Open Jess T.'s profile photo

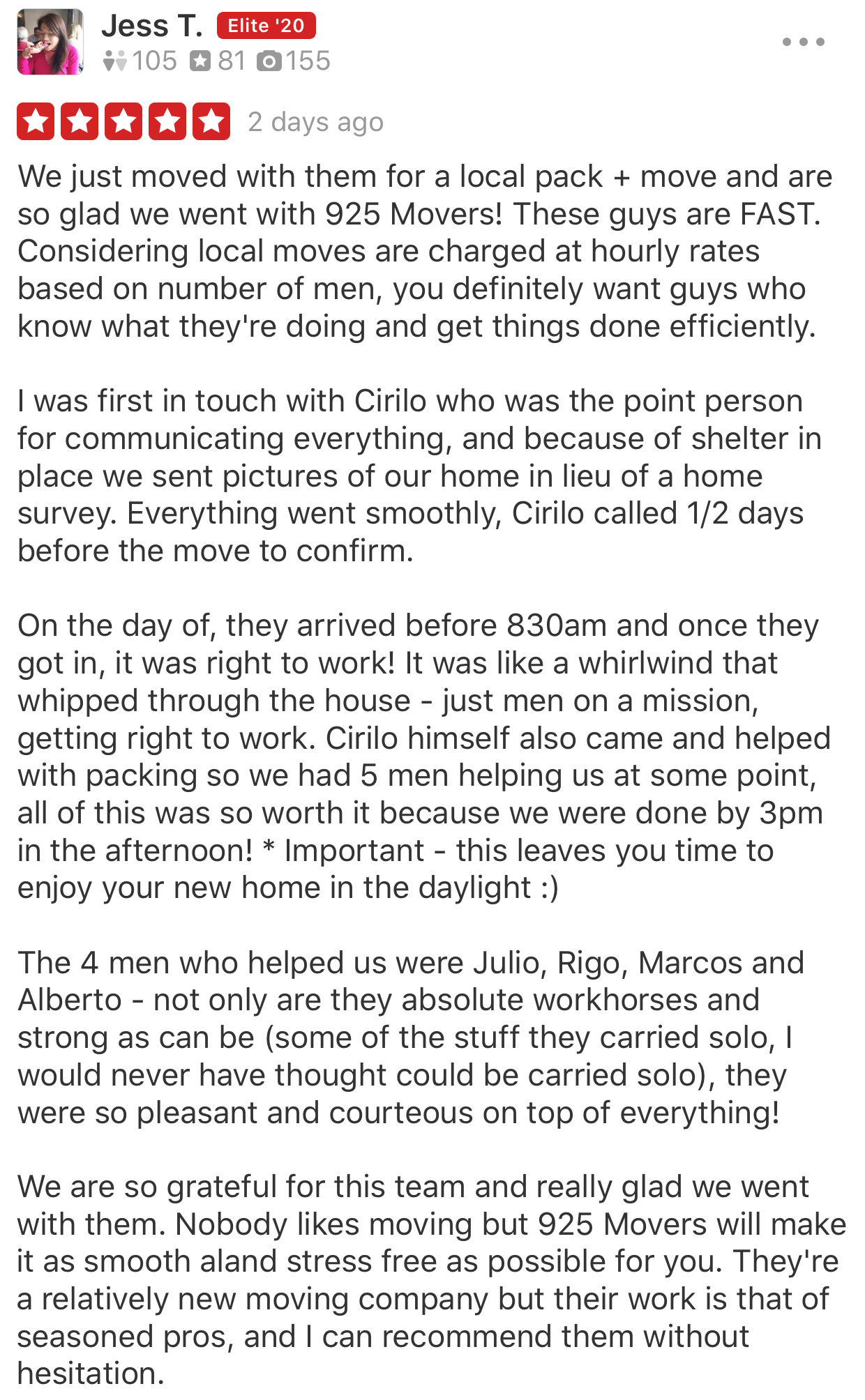point(50,42)
